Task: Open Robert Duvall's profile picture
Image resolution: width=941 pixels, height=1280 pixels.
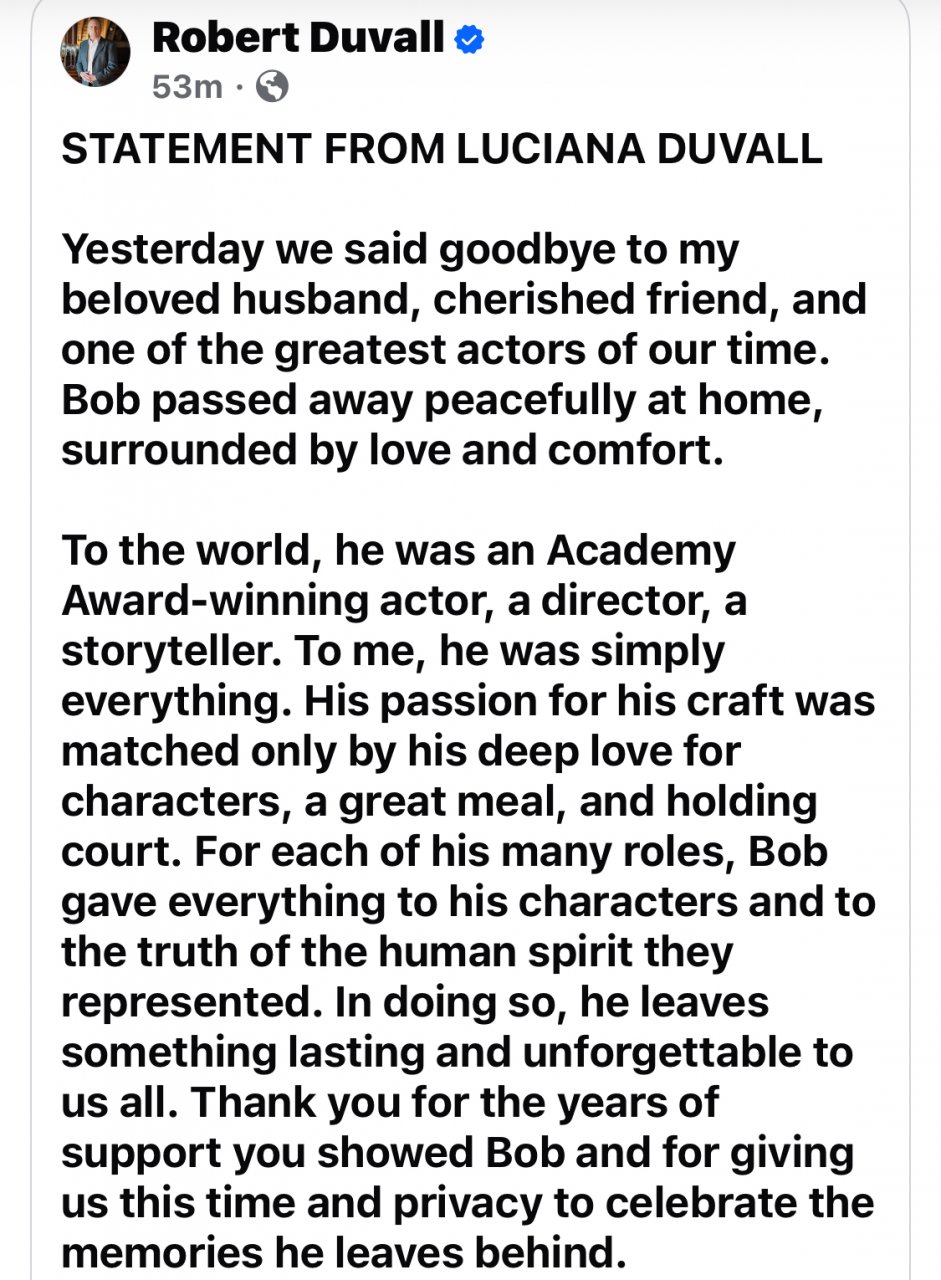Action: click(96, 53)
